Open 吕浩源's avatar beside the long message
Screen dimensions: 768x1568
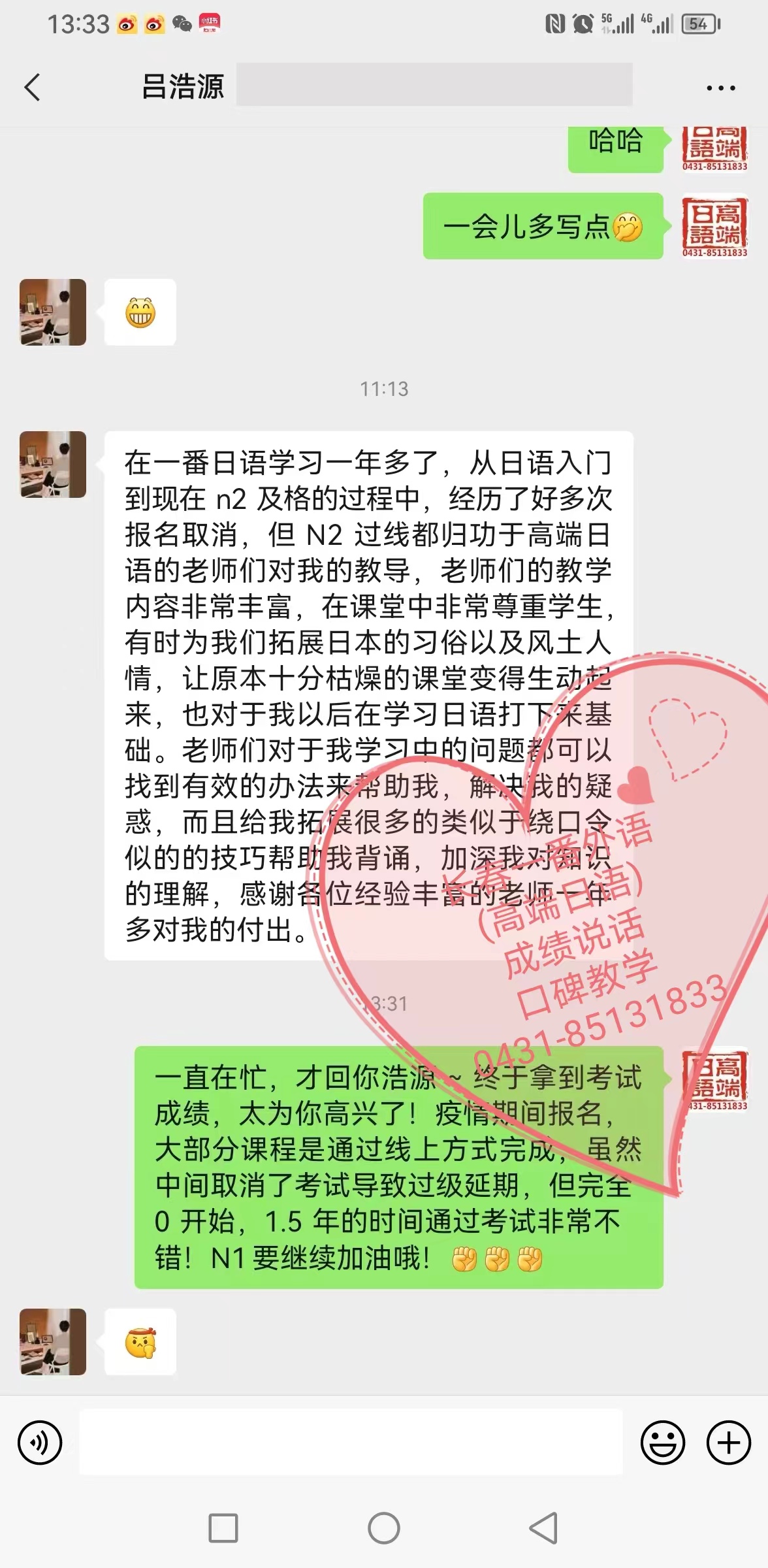53,465
